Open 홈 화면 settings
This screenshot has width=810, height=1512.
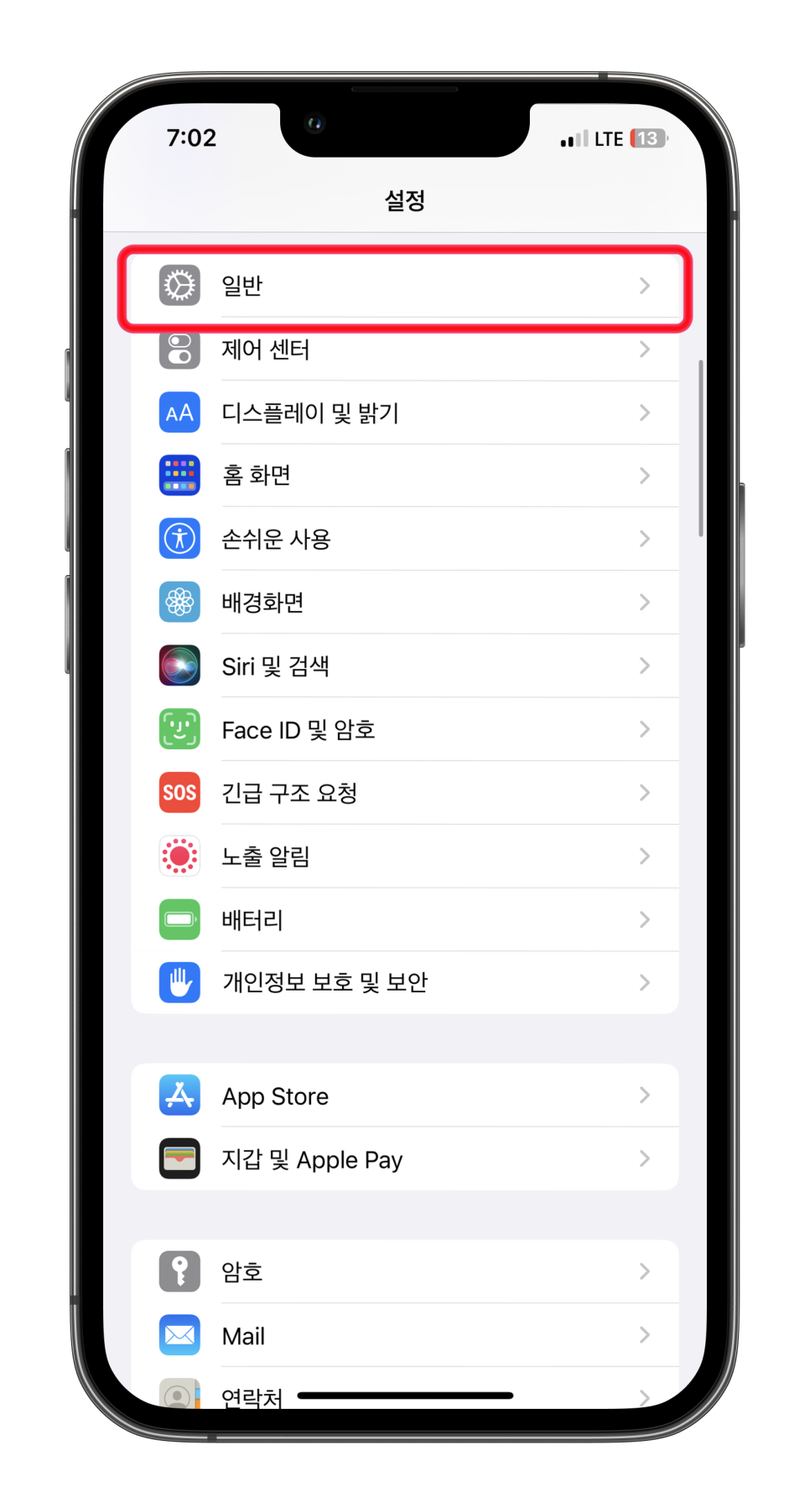tap(405, 476)
